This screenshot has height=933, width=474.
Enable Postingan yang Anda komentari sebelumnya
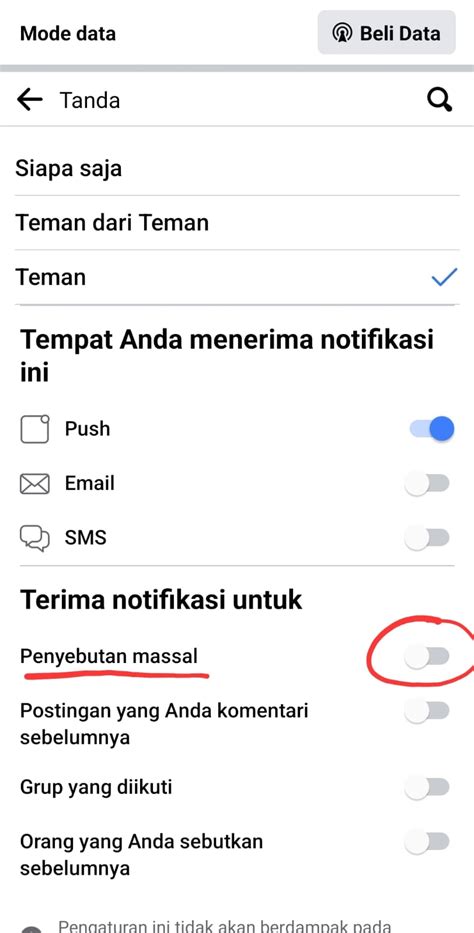427,711
